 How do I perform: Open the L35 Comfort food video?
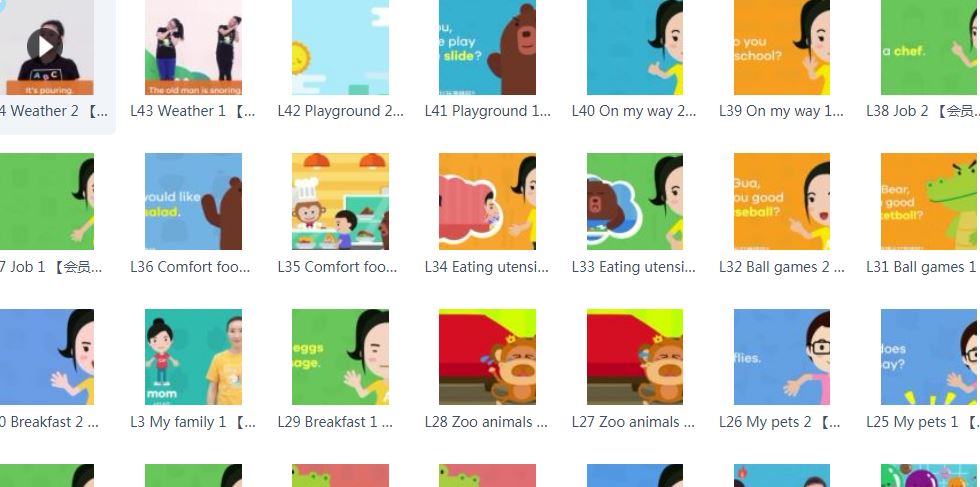click(340, 201)
